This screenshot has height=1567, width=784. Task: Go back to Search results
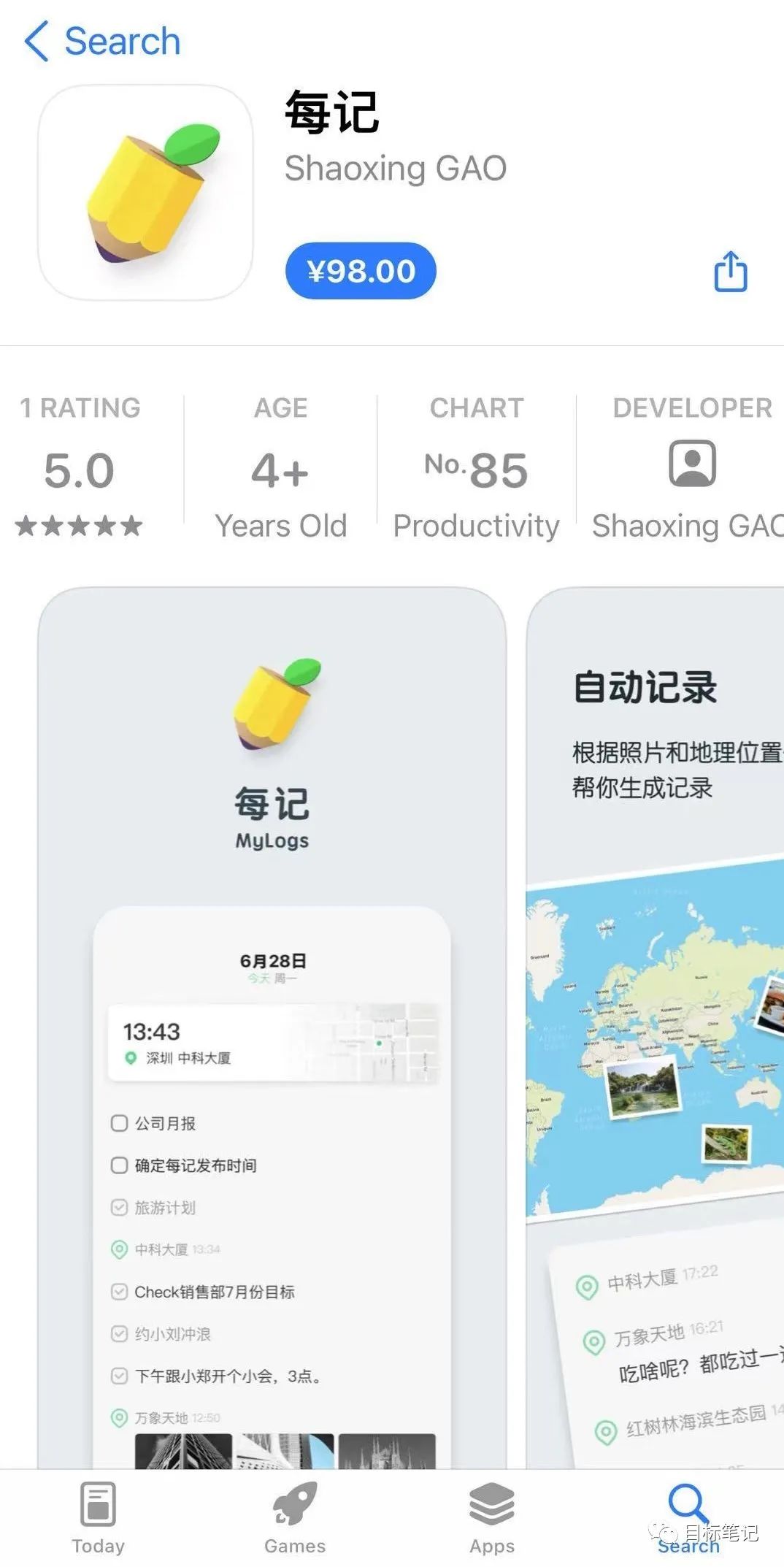tap(102, 41)
